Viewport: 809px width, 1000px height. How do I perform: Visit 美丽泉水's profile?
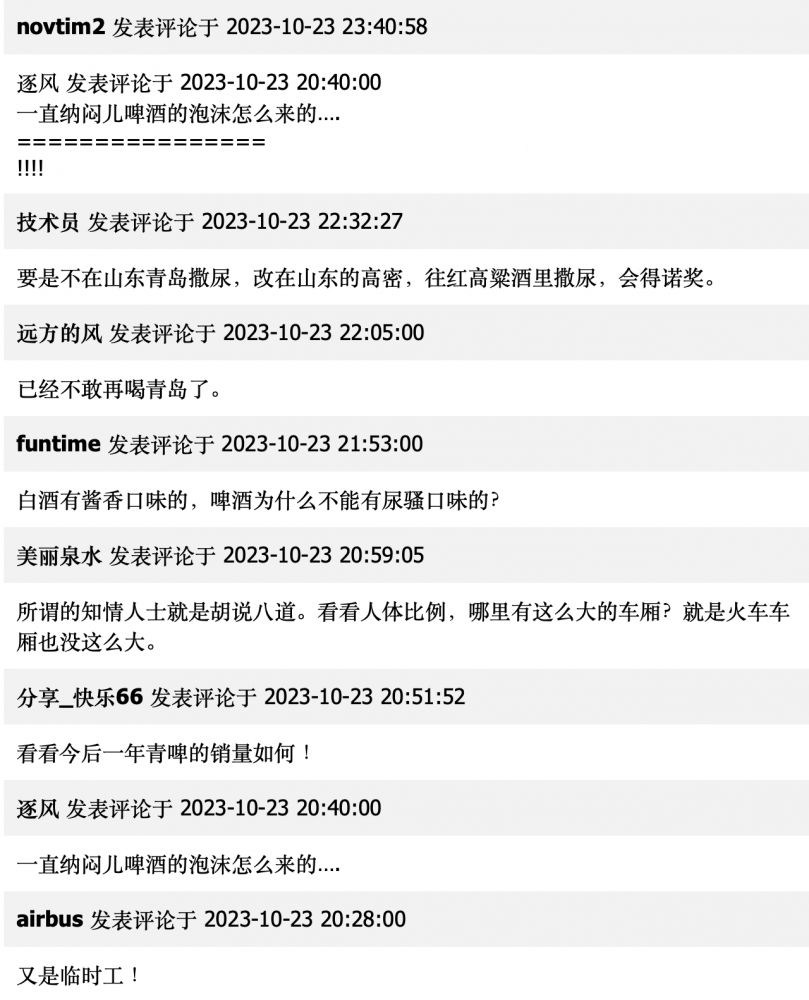[60, 554]
